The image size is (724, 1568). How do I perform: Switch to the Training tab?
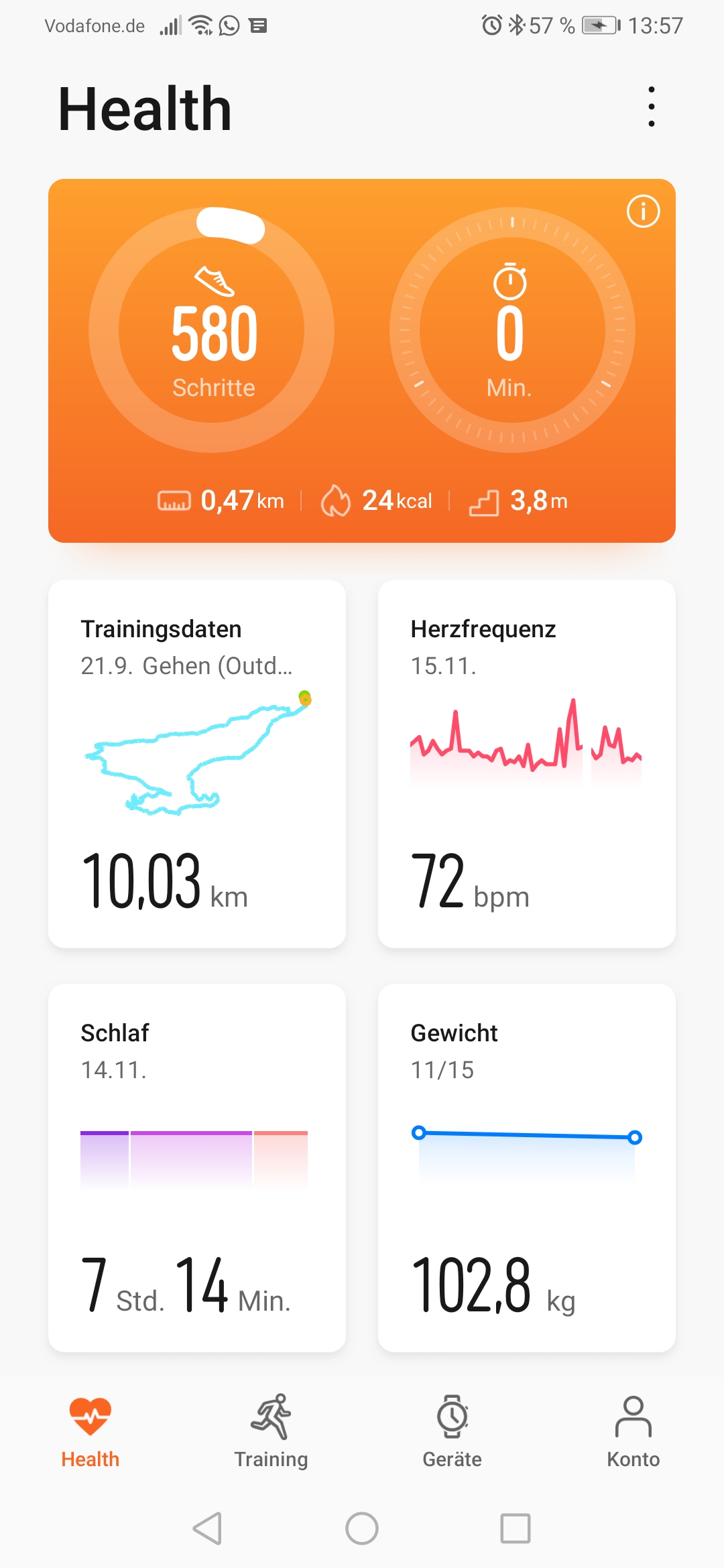pos(271,1431)
